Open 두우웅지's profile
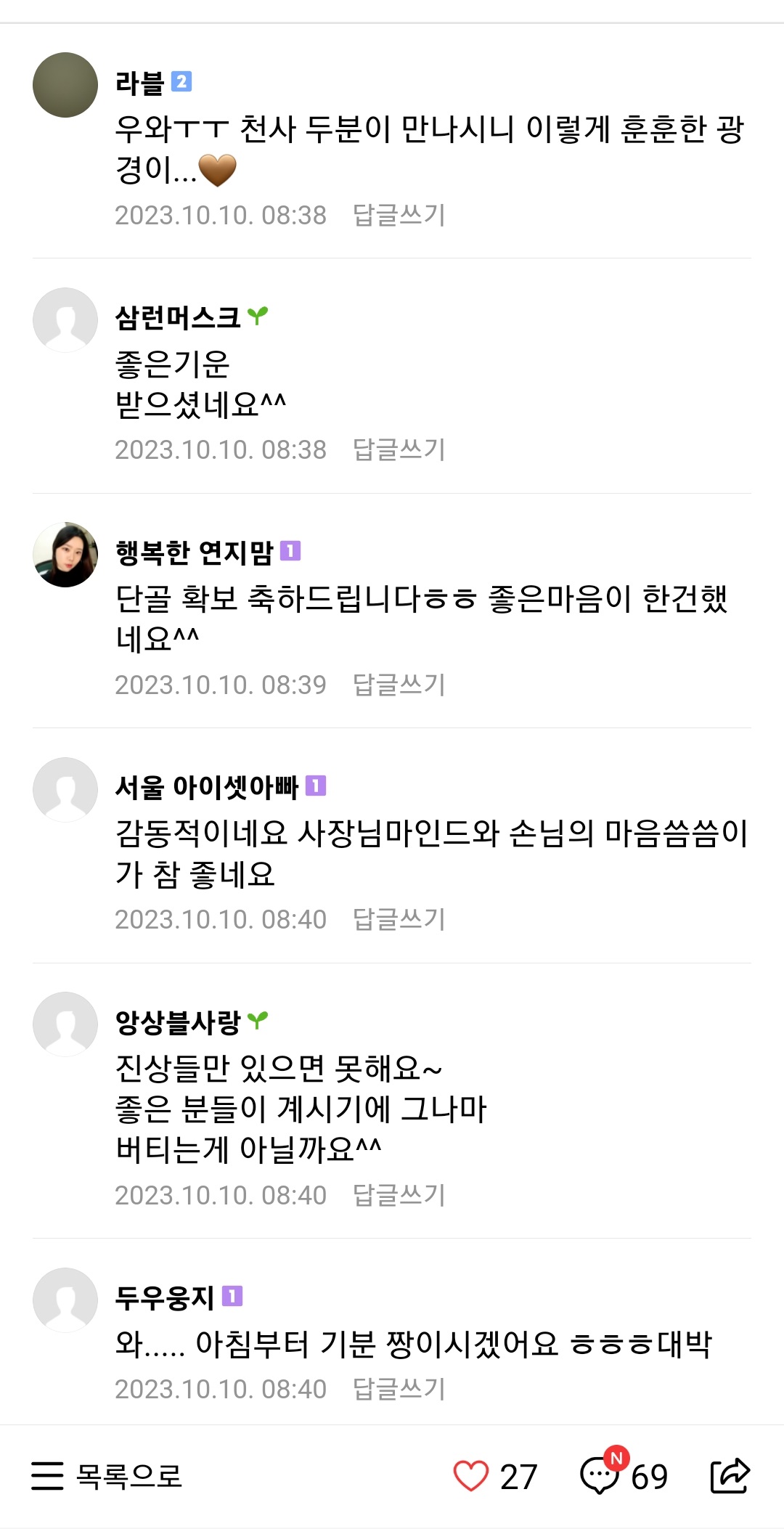 click(x=65, y=1300)
